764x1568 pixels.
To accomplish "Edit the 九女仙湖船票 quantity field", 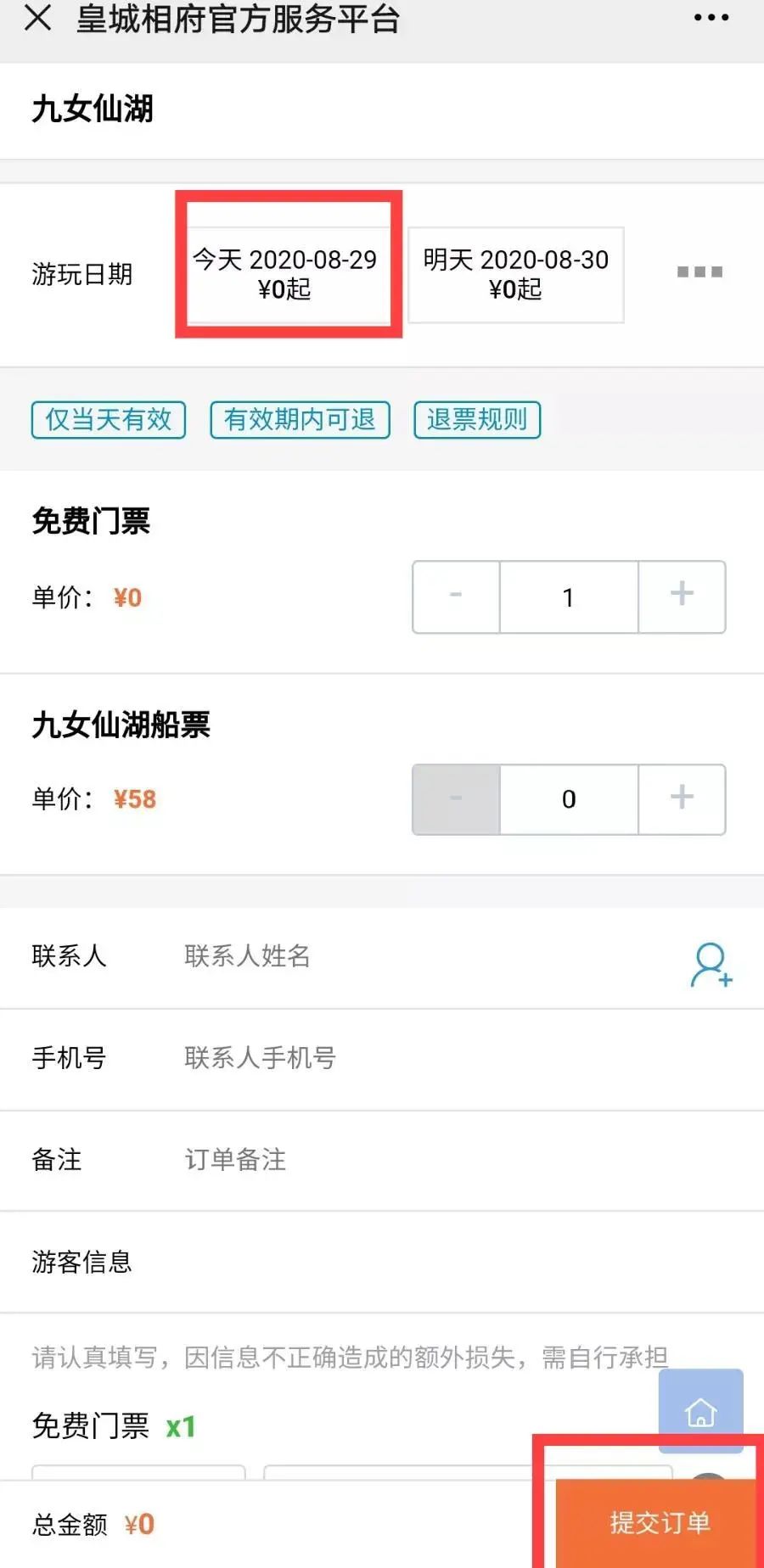I will click(569, 799).
